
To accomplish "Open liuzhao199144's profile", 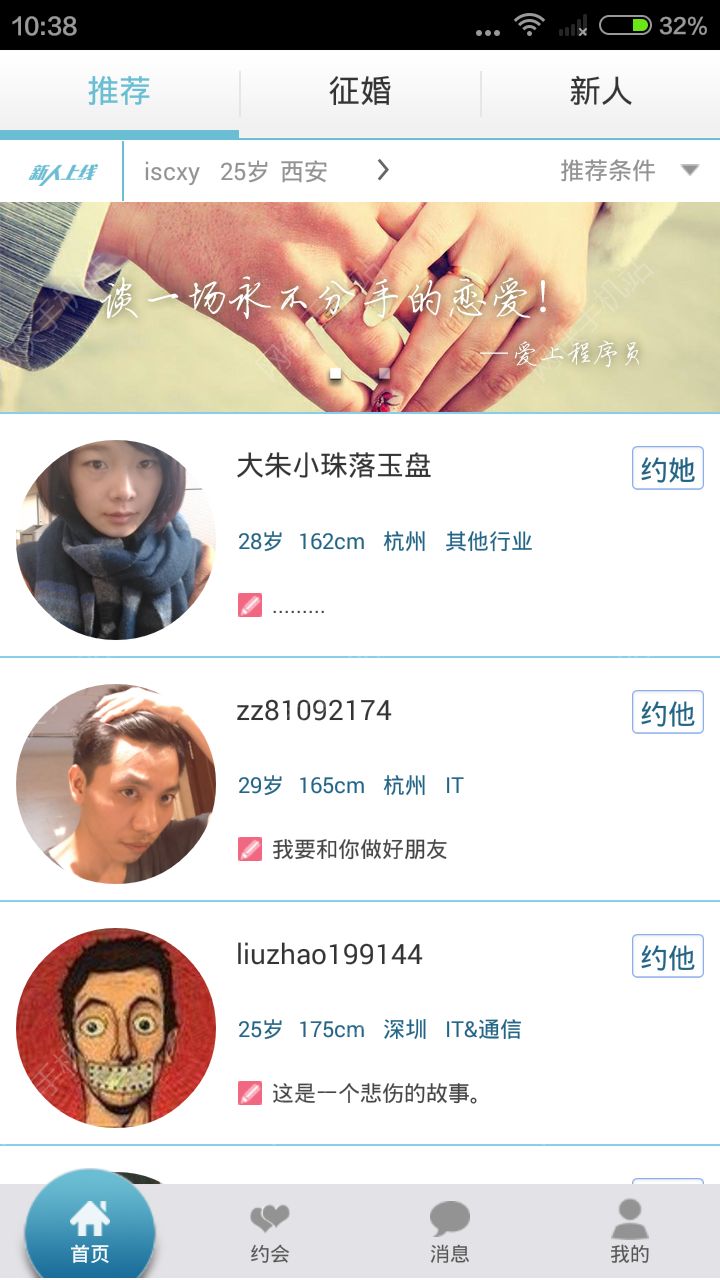I will pyautogui.click(x=116, y=1028).
